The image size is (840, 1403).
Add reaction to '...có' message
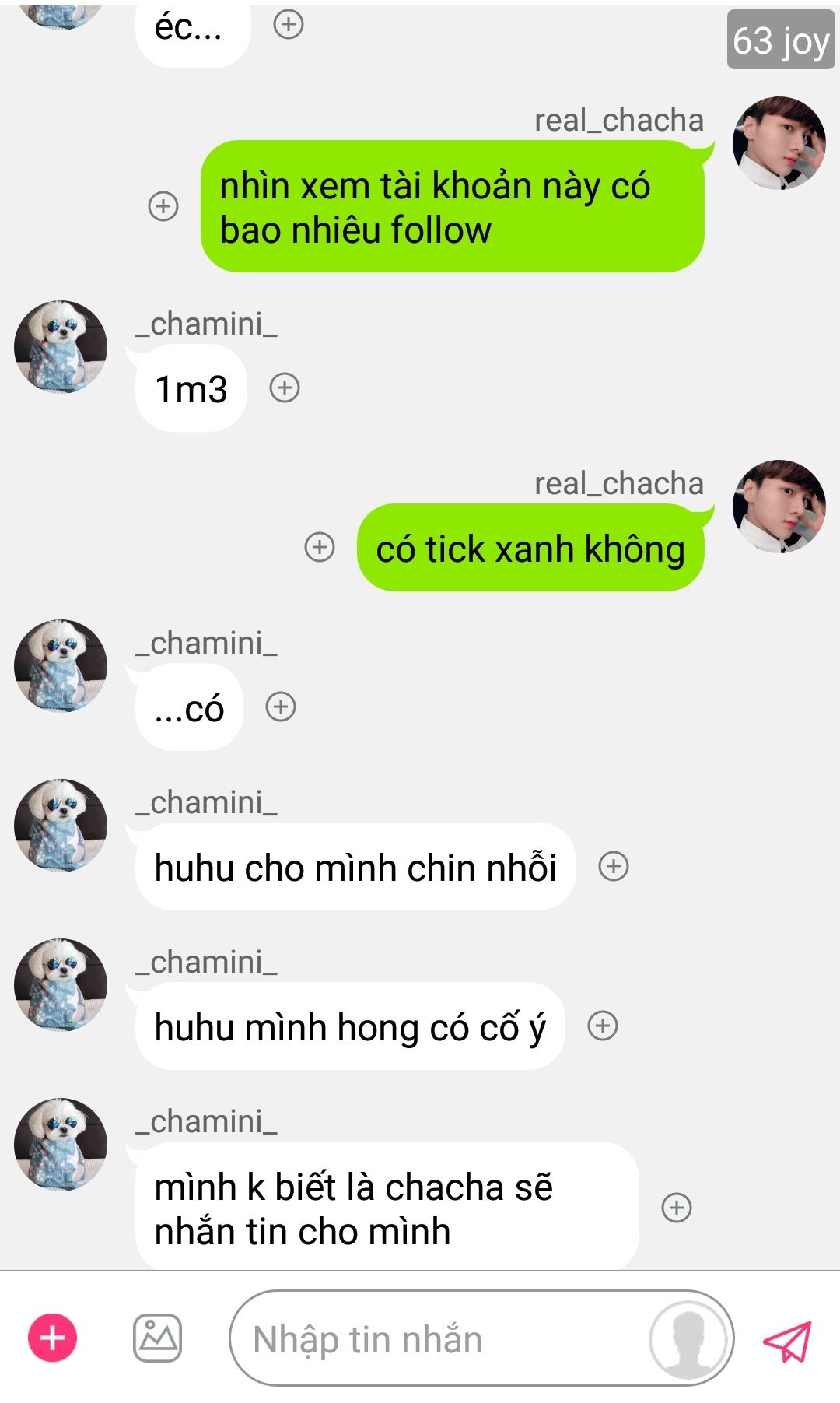coord(281,707)
